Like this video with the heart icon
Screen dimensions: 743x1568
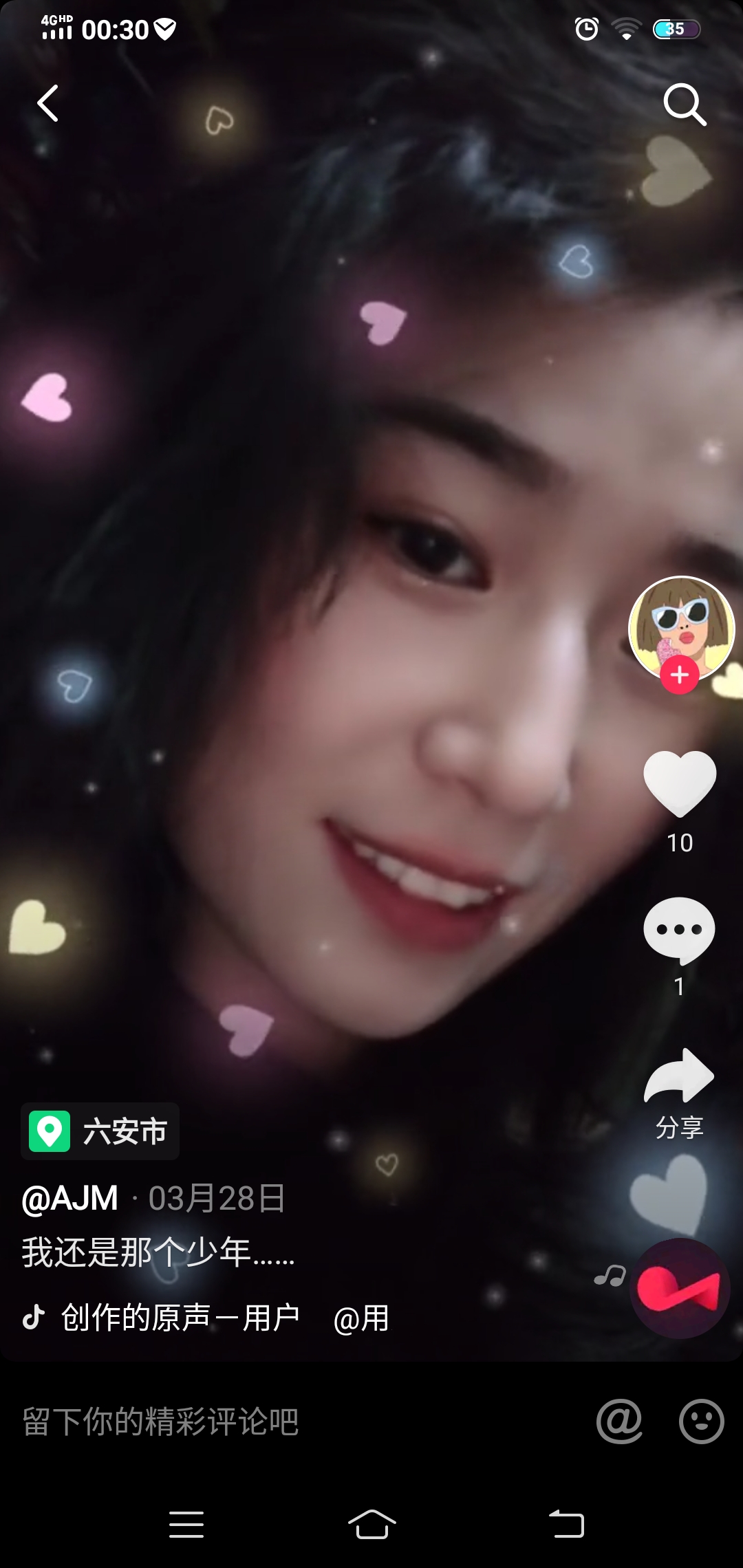click(680, 784)
